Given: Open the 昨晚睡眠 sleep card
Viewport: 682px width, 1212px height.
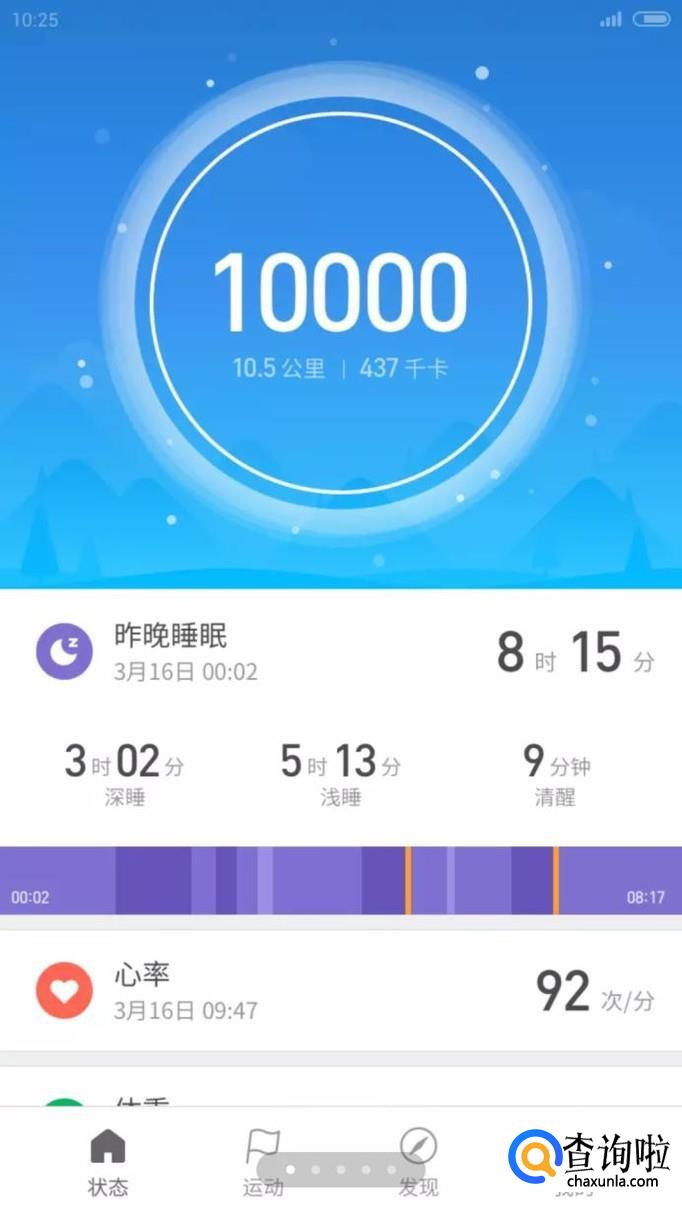Looking at the screenshot, I should [340, 652].
